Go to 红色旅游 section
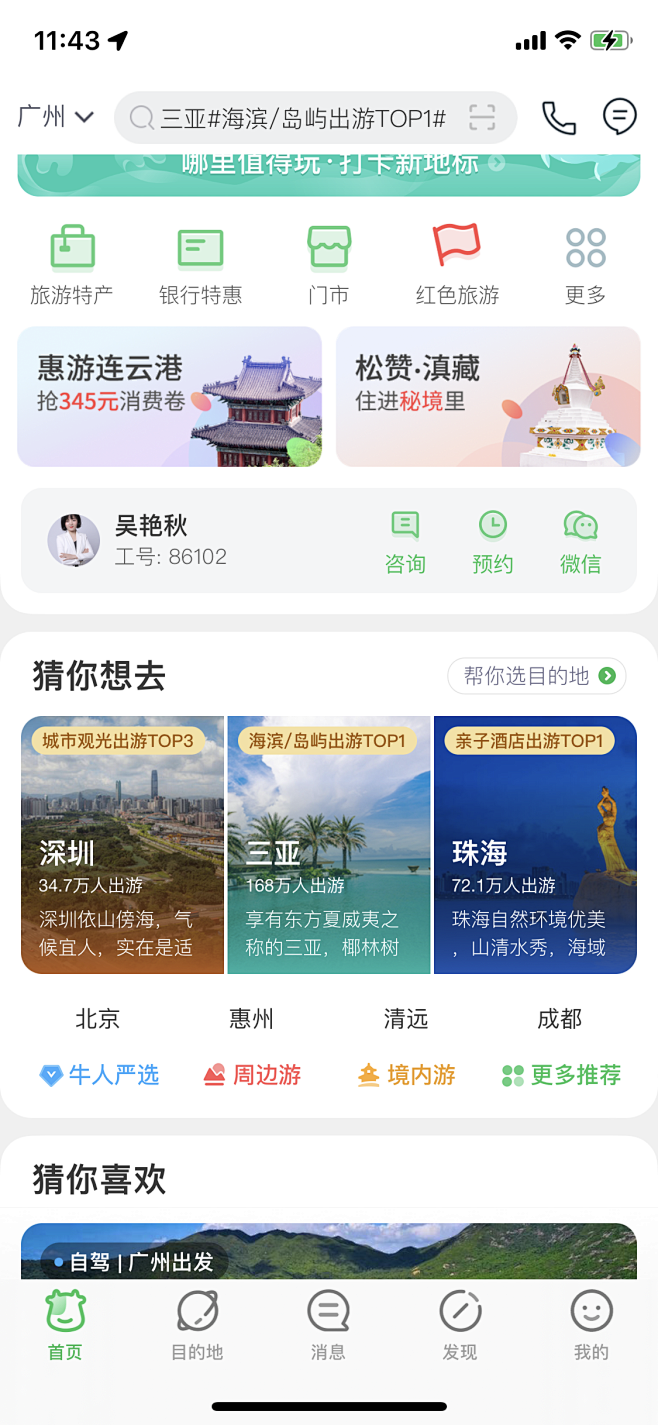The height and width of the screenshot is (1425, 658). click(457, 265)
